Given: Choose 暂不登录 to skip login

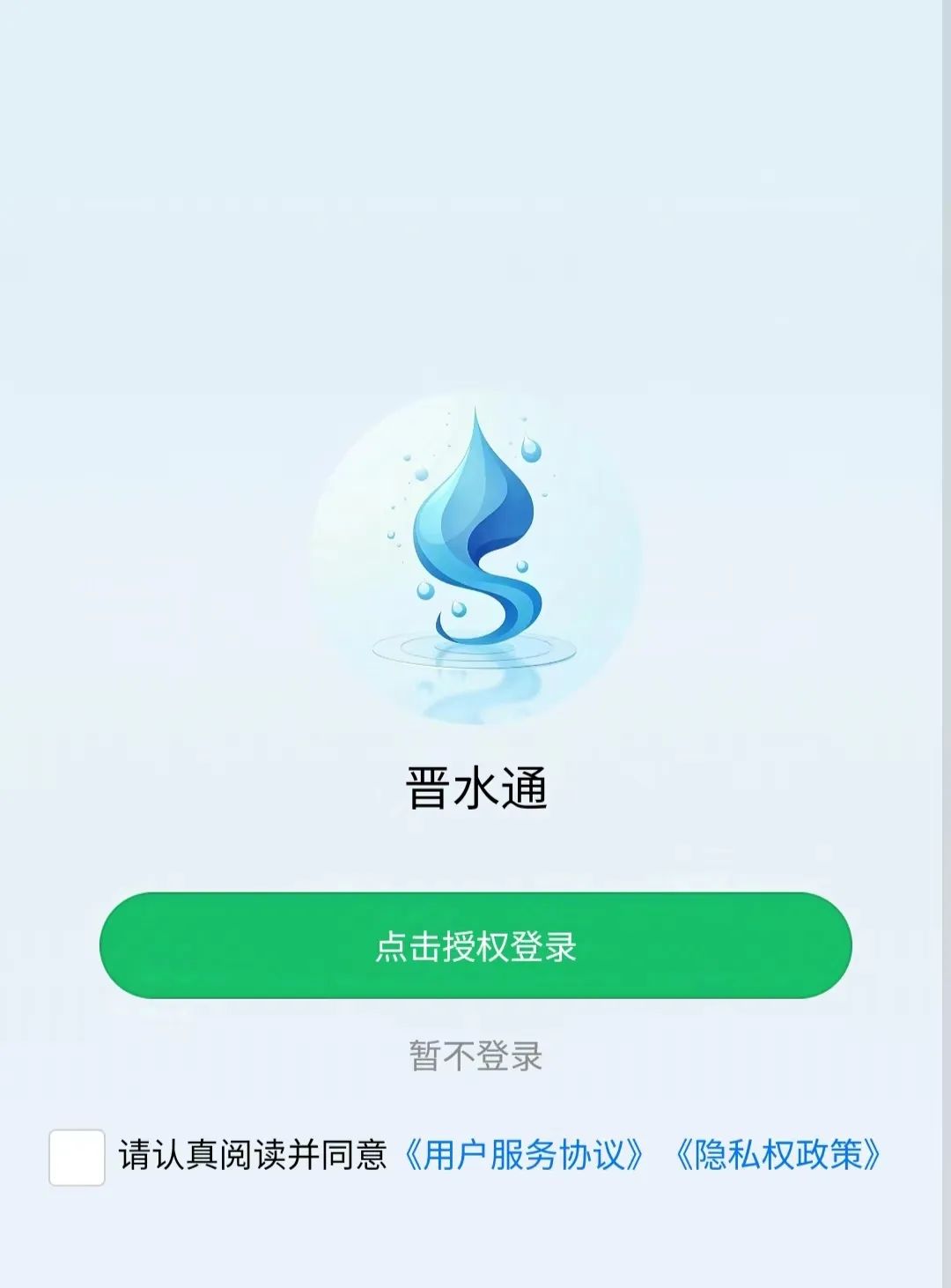Looking at the screenshot, I should click(x=475, y=1055).
